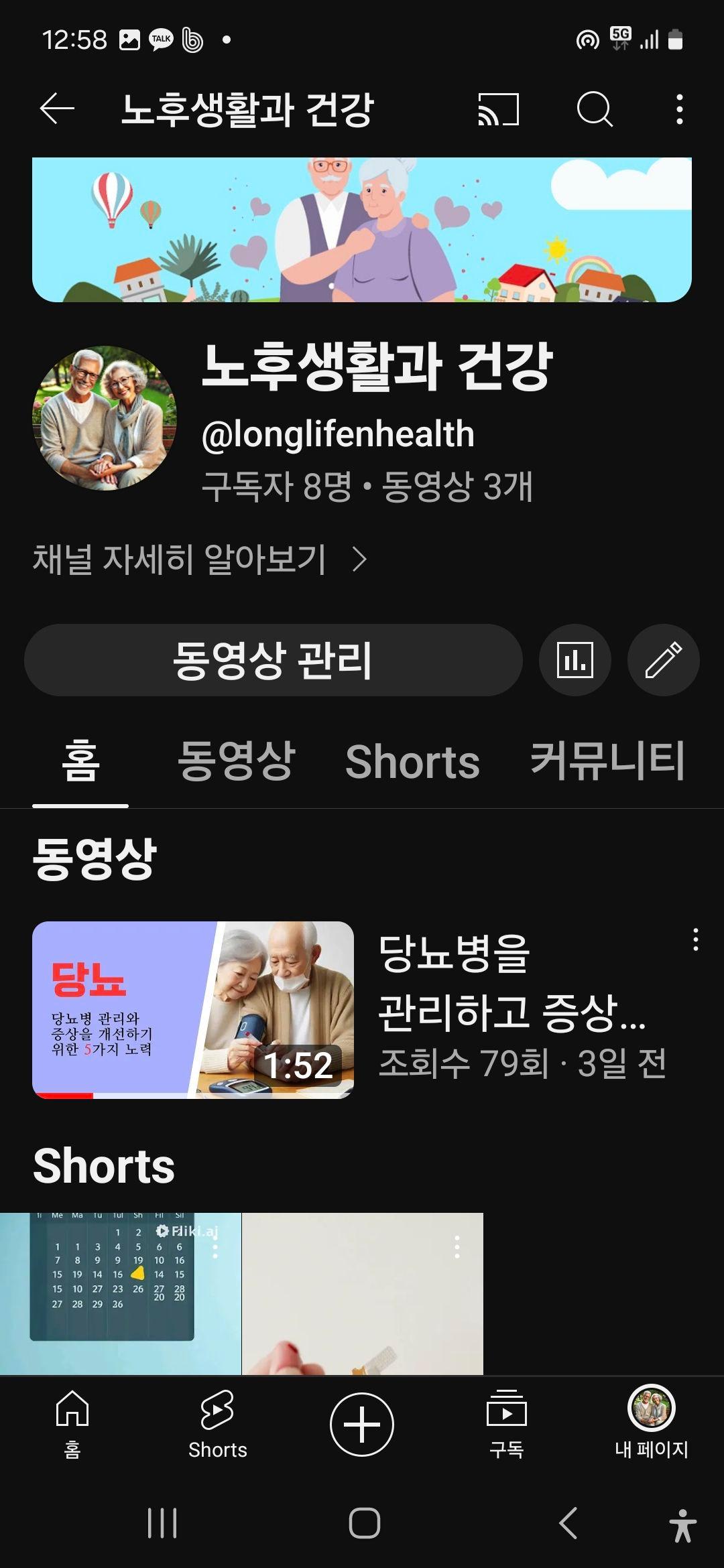Edit the channel with the pencil icon
This screenshot has width=724, height=1568.
point(663,660)
